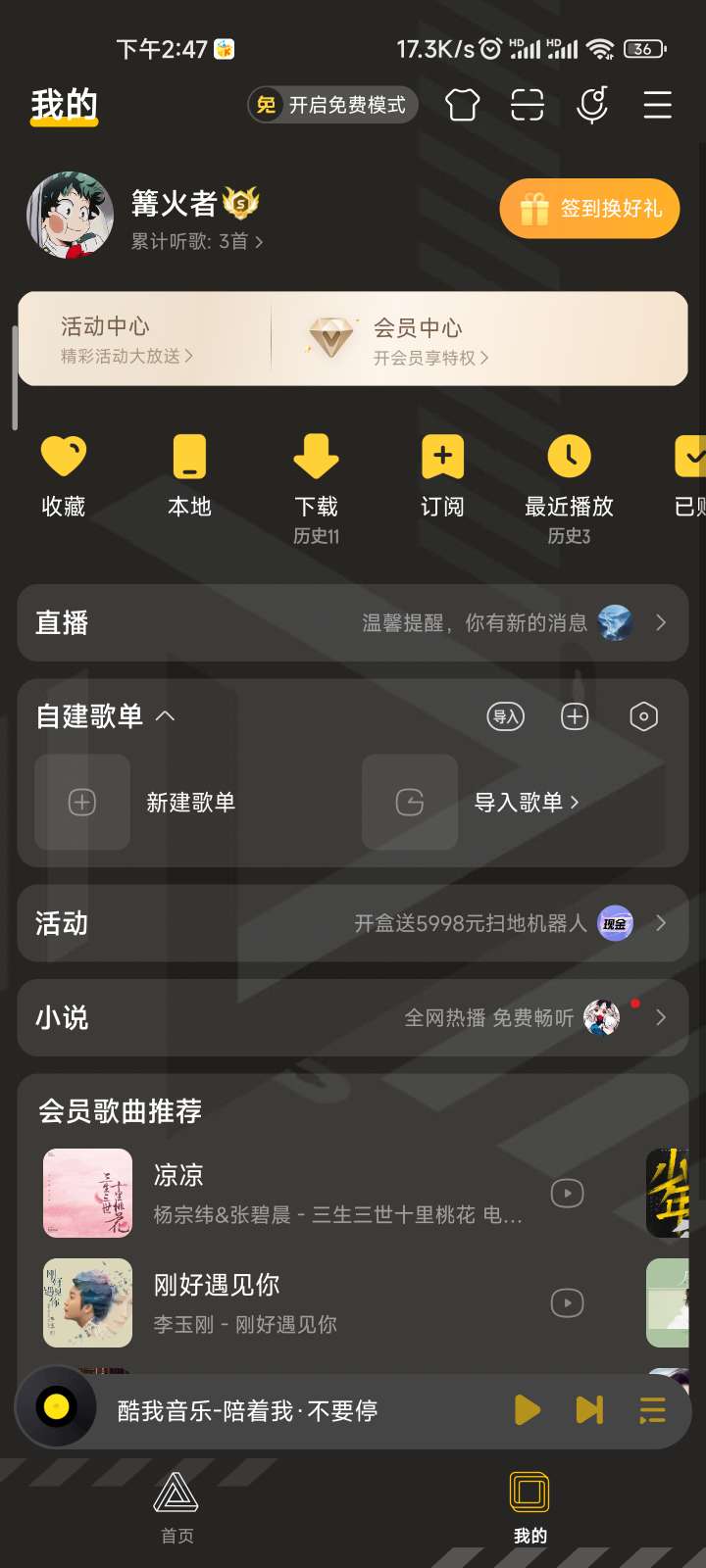Open the scan code icon
706x1568 pixels.
pyautogui.click(x=528, y=105)
